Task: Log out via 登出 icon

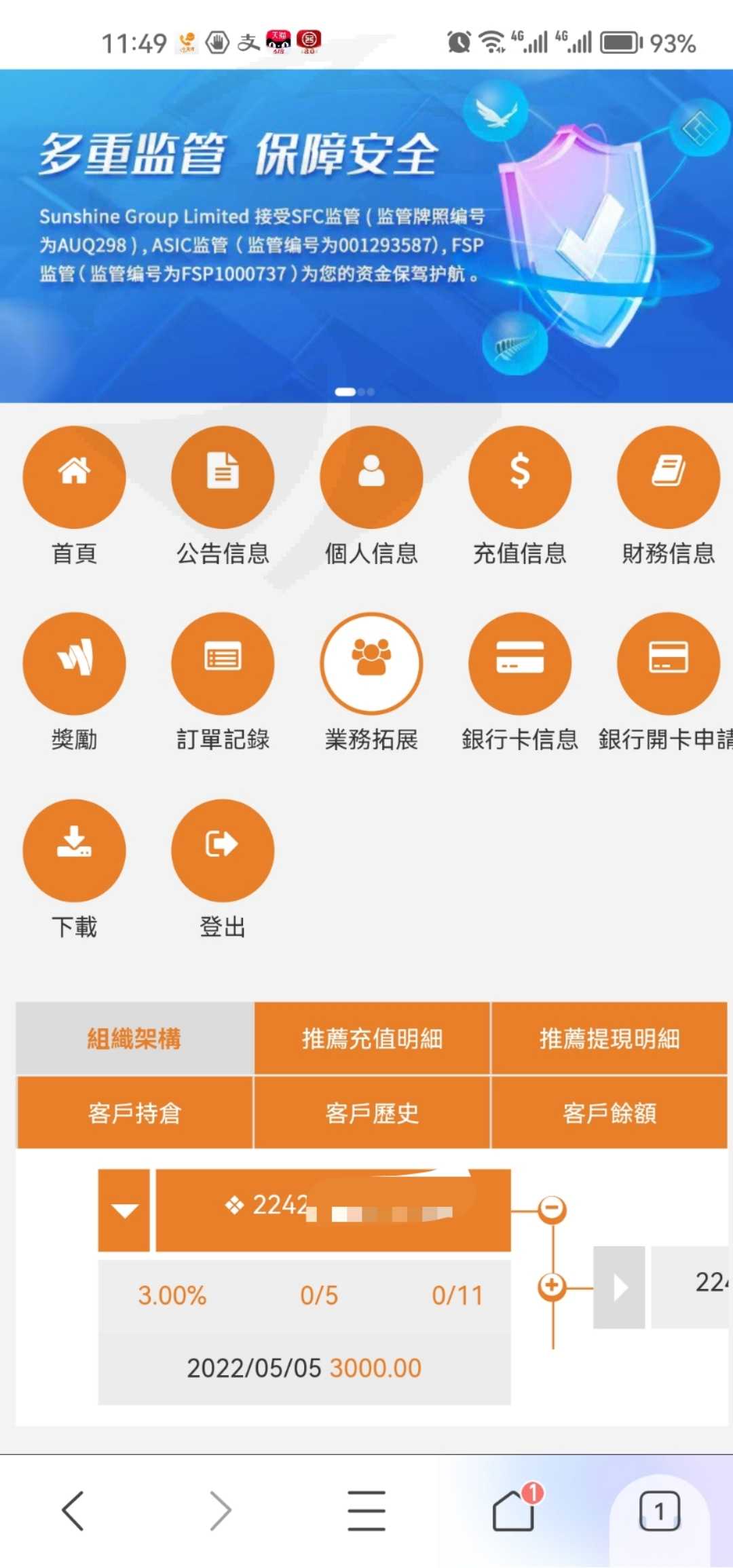Action: 223,851
